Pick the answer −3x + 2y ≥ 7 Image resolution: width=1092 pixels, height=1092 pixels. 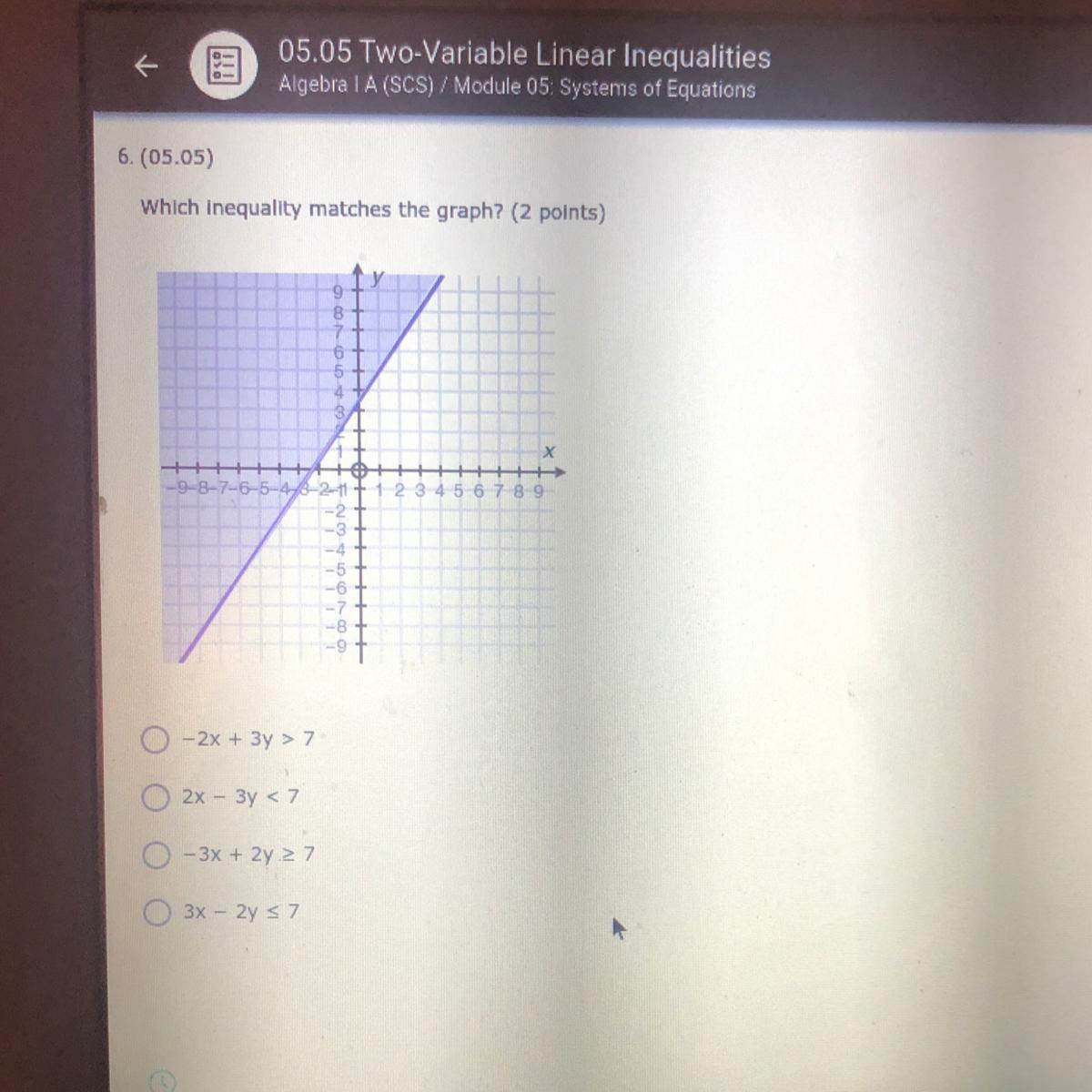point(156,855)
